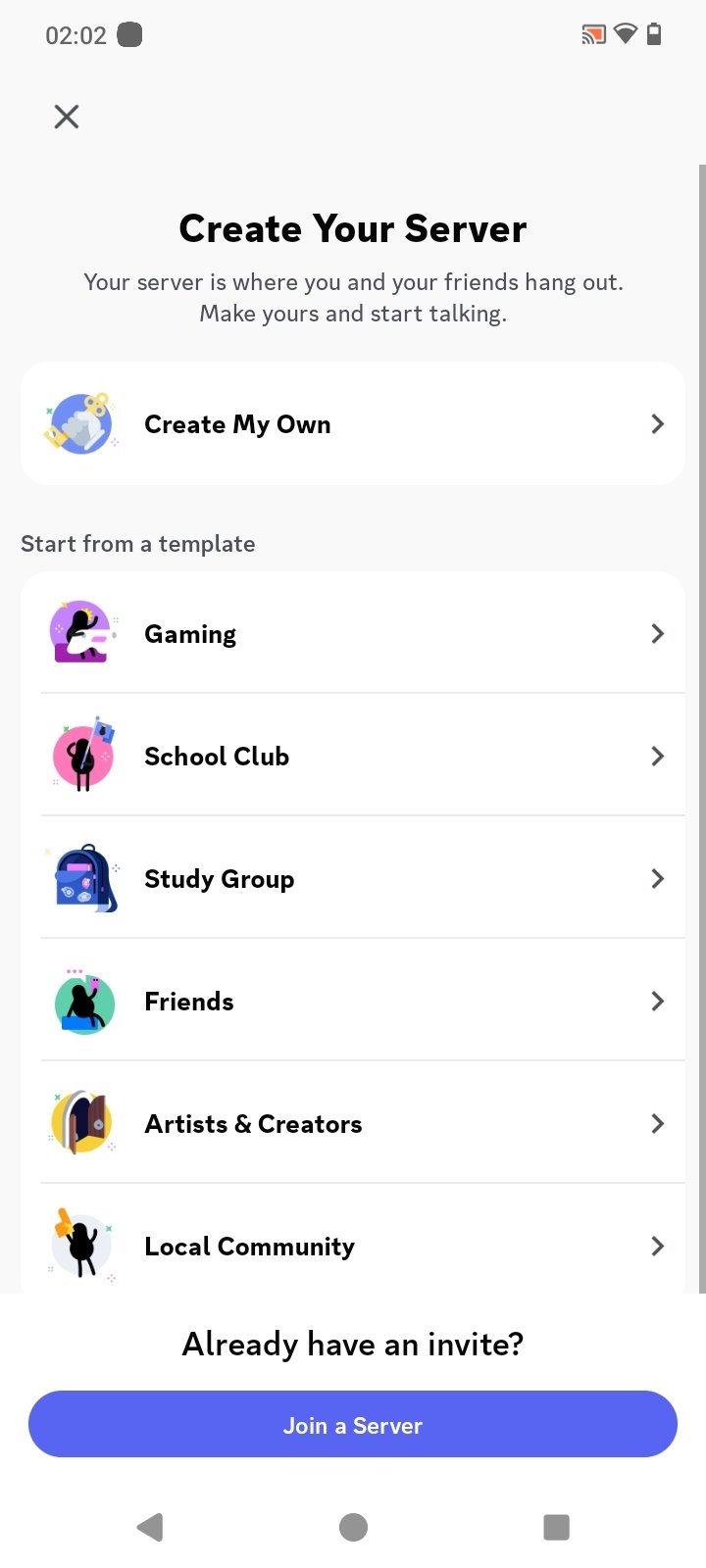Viewport: 706px width, 1568px height.
Task: Select Create My Own option
Action: (353, 423)
